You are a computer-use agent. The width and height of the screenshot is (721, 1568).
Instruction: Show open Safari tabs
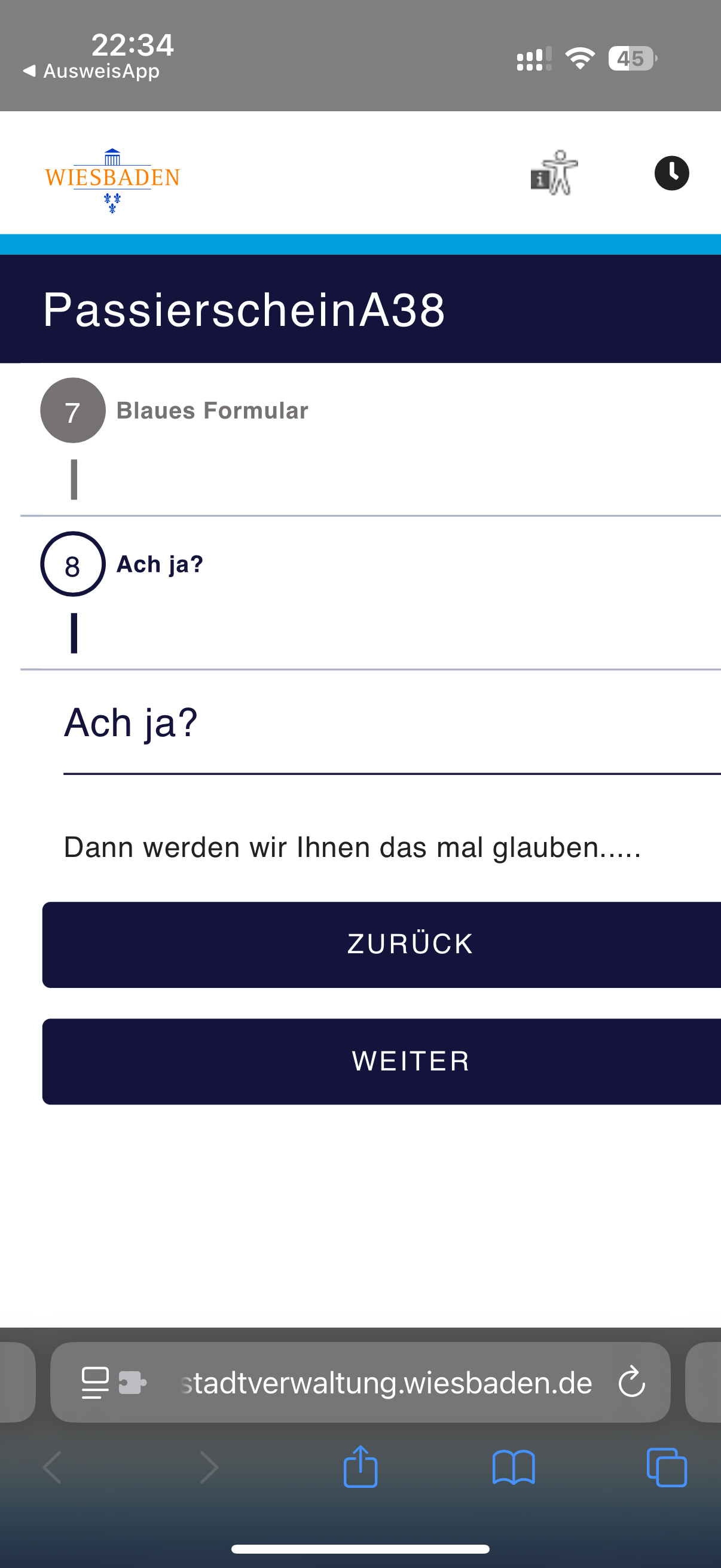point(667,1467)
